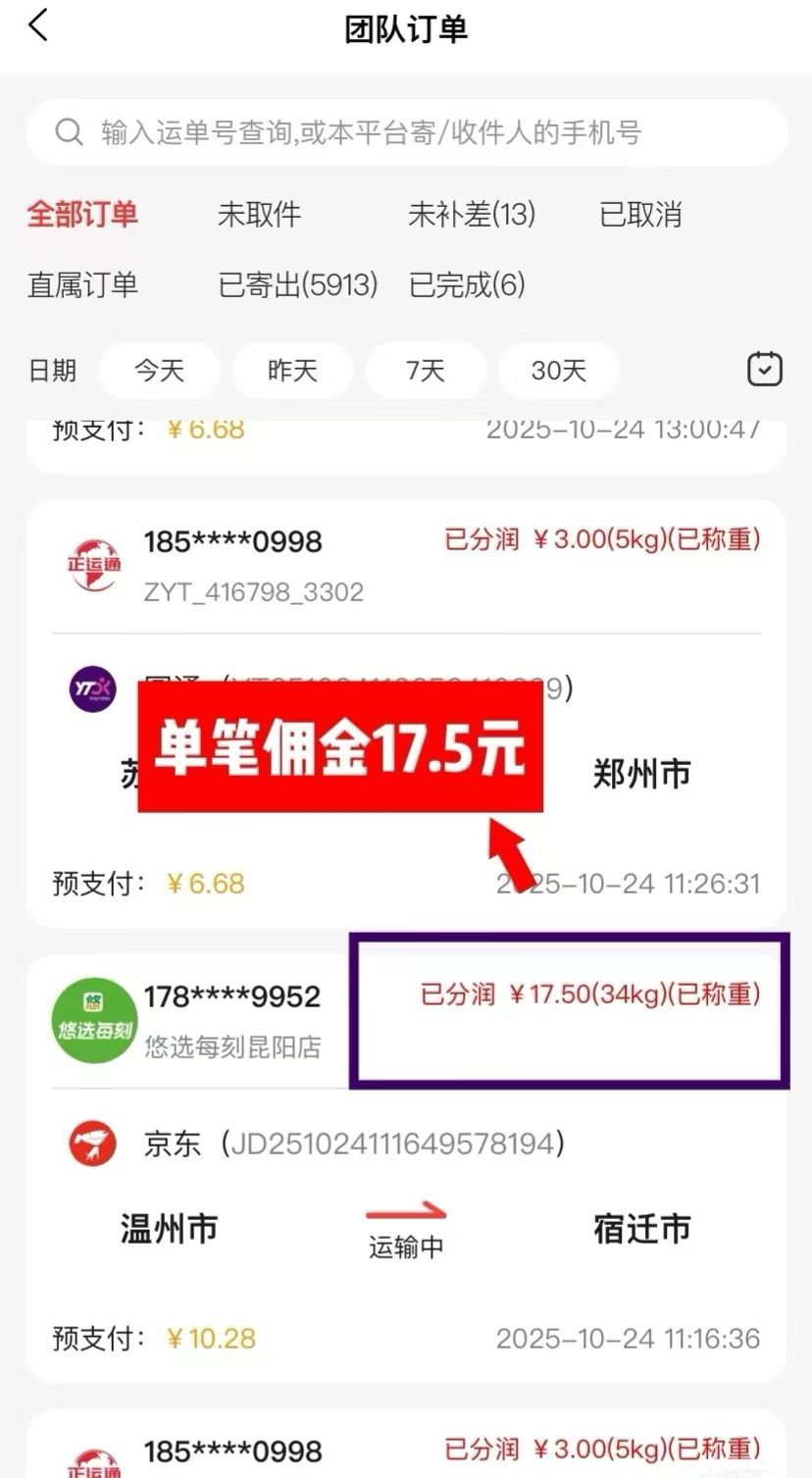Open the calendar date picker

pos(764,370)
